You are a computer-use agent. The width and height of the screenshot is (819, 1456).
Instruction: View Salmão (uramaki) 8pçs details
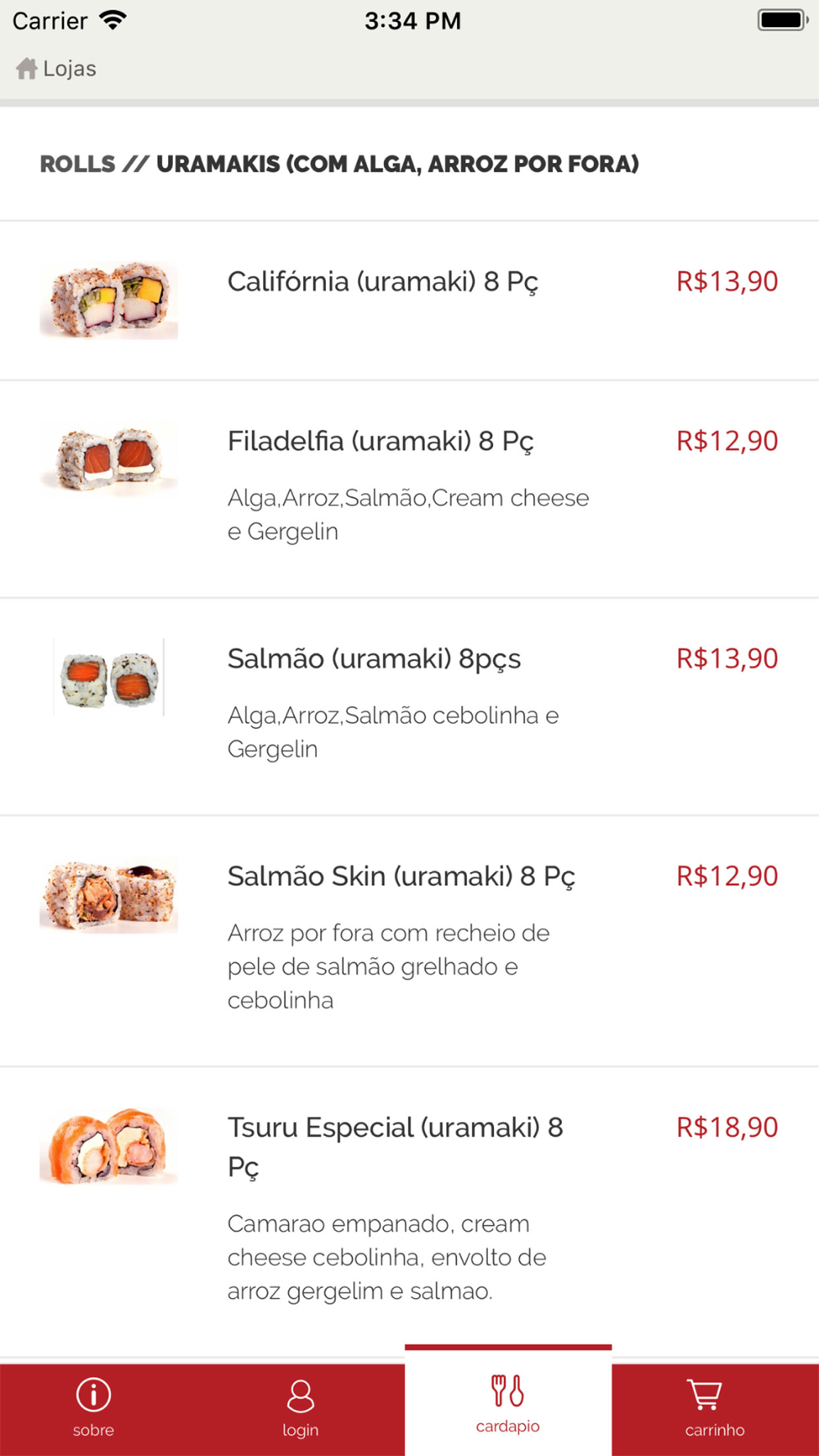click(409, 707)
